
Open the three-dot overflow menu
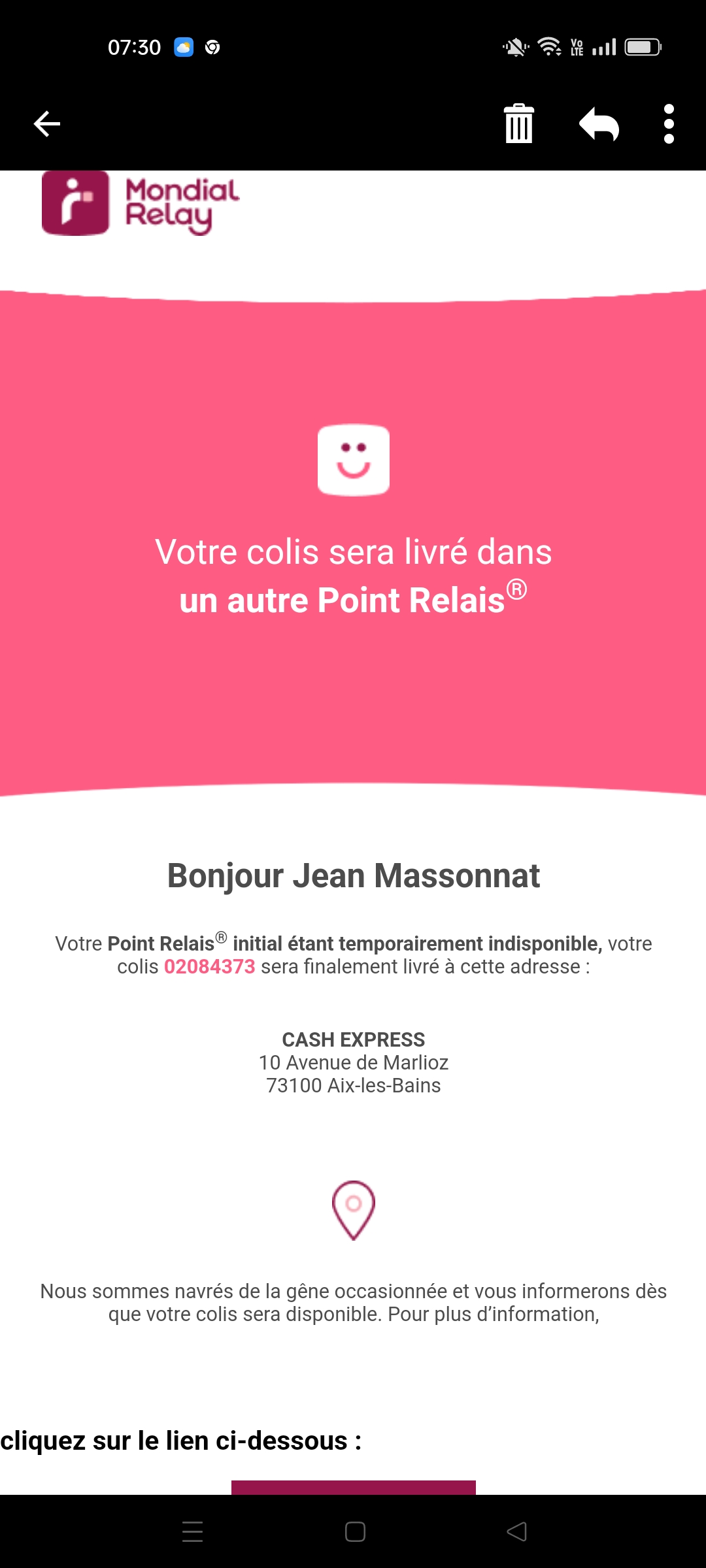click(x=669, y=123)
